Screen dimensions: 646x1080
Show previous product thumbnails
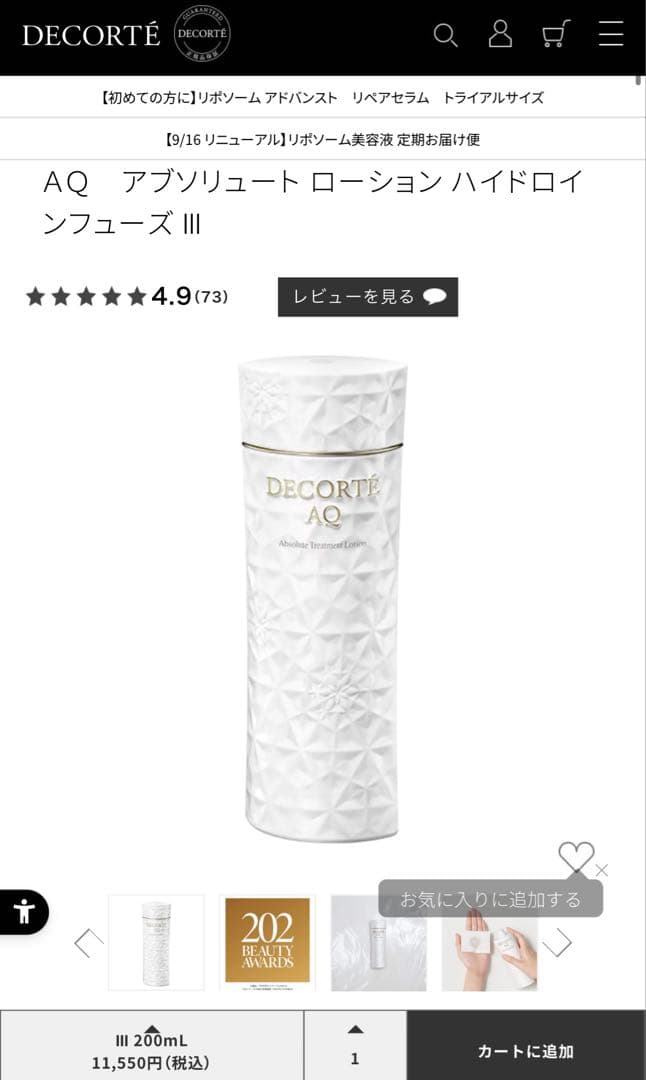(x=88, y=942)
